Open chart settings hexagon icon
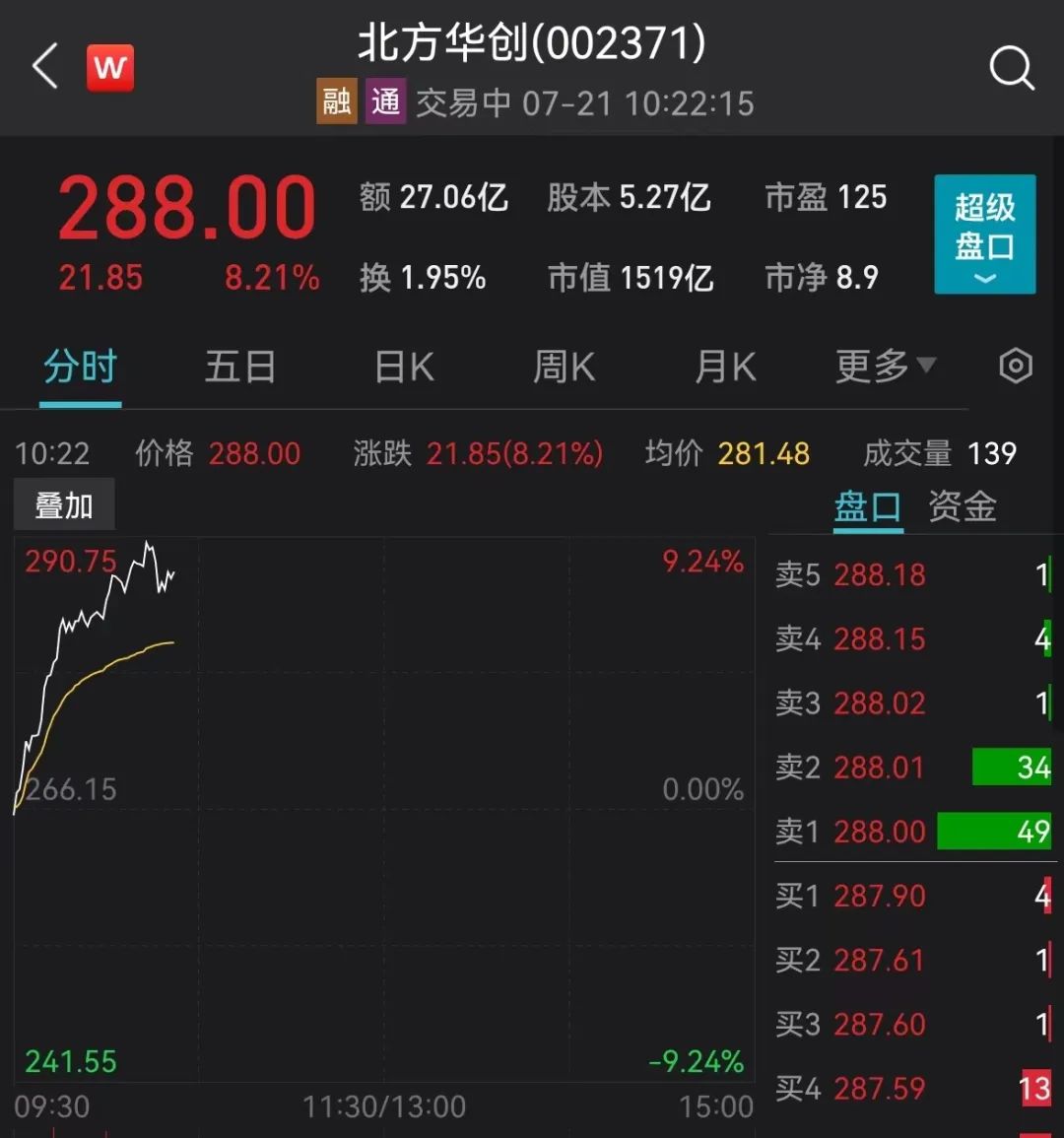This screenshot has width=1064, height=1138. coord(1016,367)
